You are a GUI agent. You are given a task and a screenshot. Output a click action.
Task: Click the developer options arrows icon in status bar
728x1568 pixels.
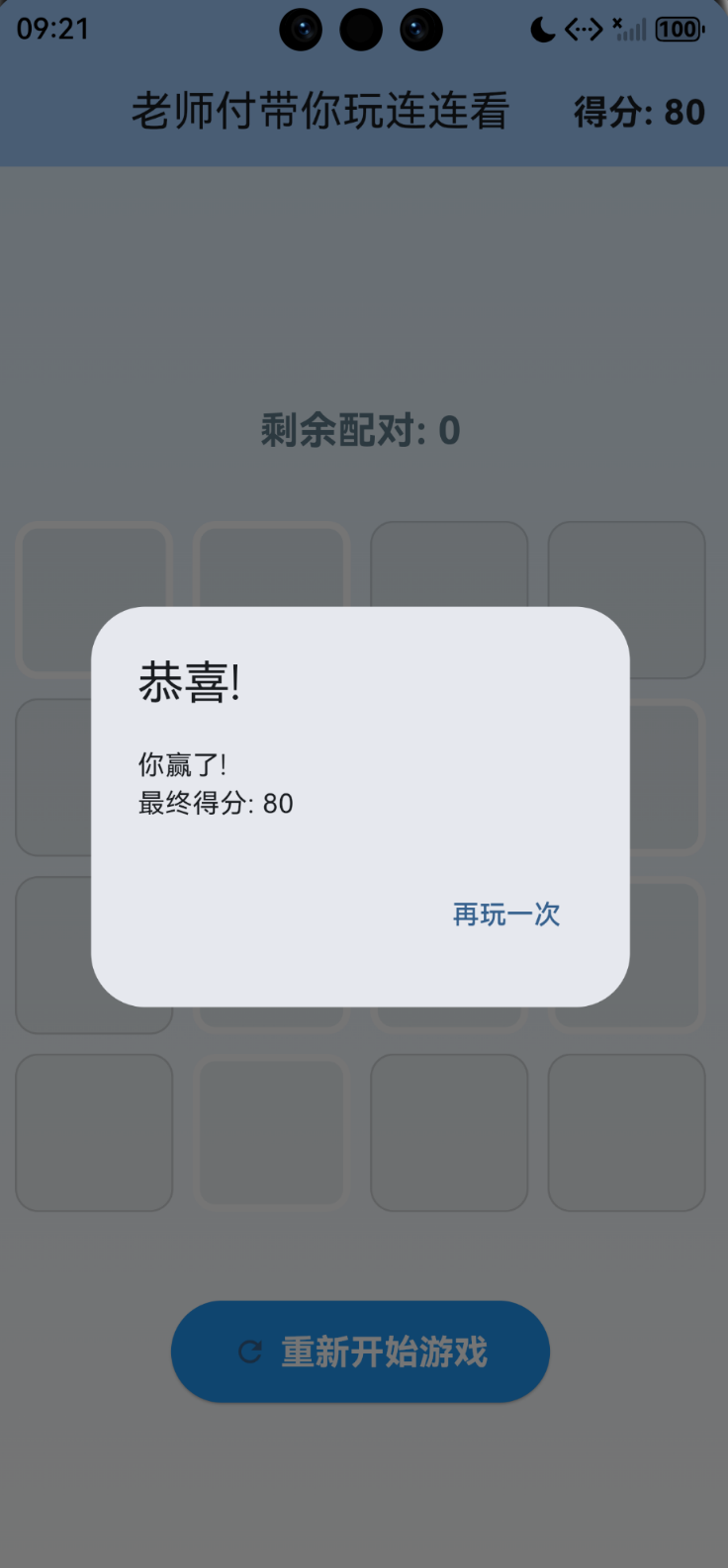click(x=584, y=29)
